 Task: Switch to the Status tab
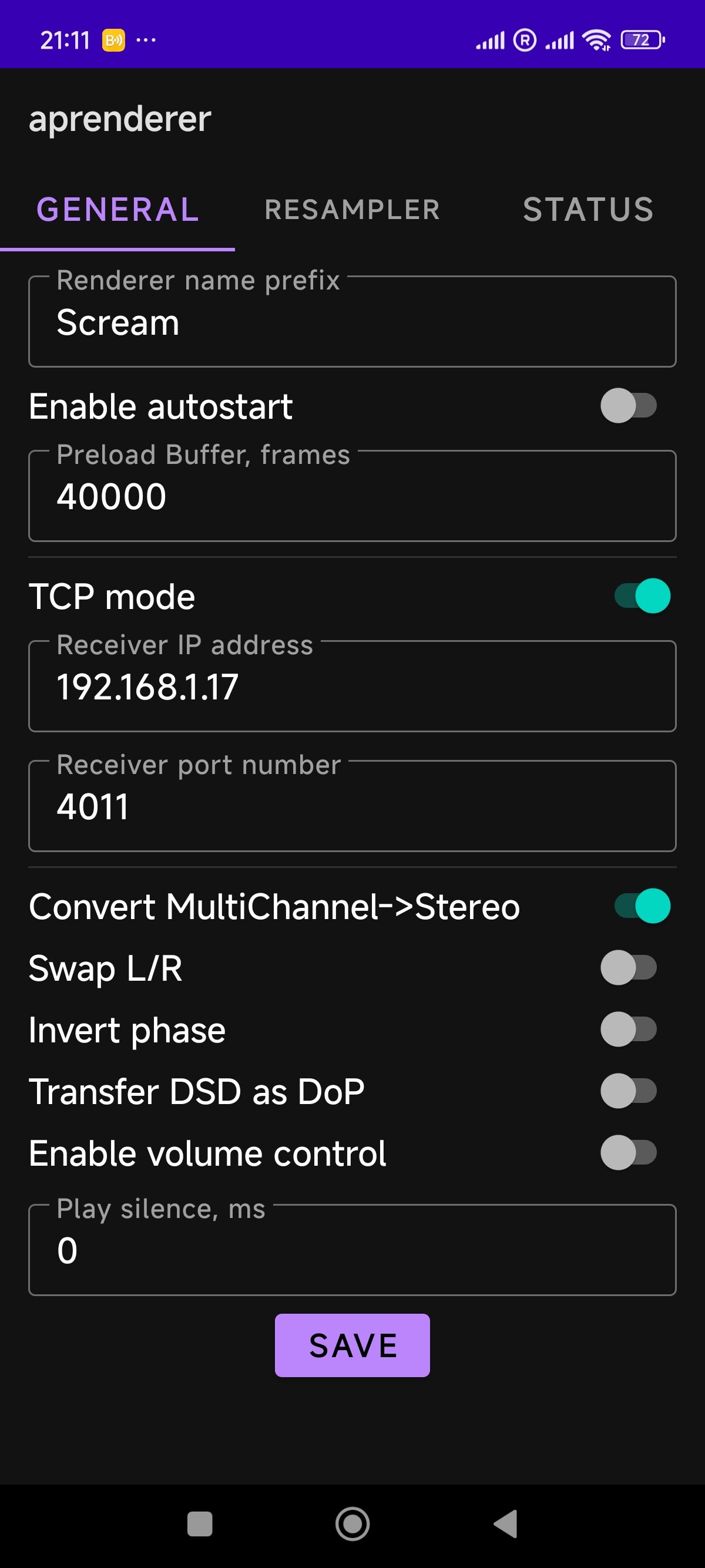(x=587, y=210)
